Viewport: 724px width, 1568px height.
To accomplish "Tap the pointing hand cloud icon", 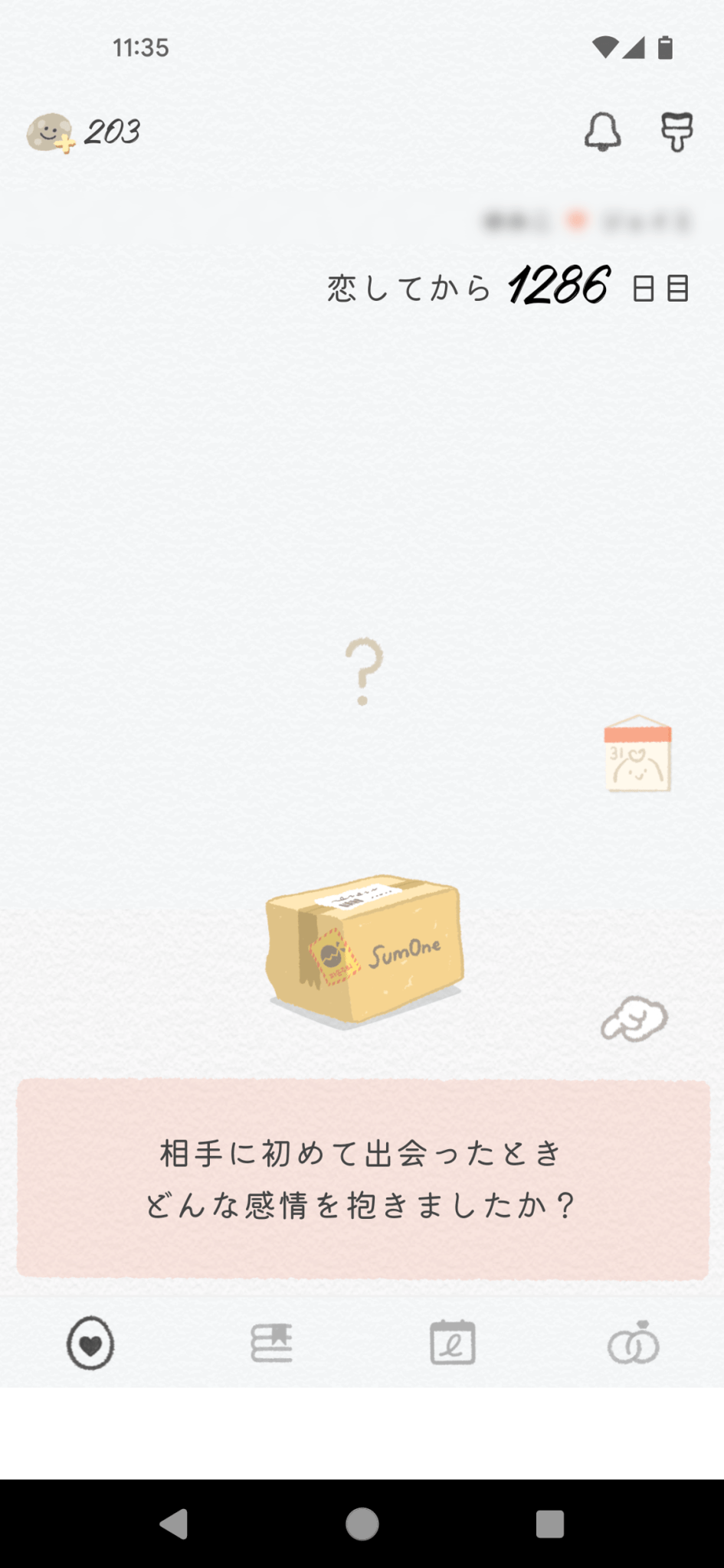I will (634, 1019).
